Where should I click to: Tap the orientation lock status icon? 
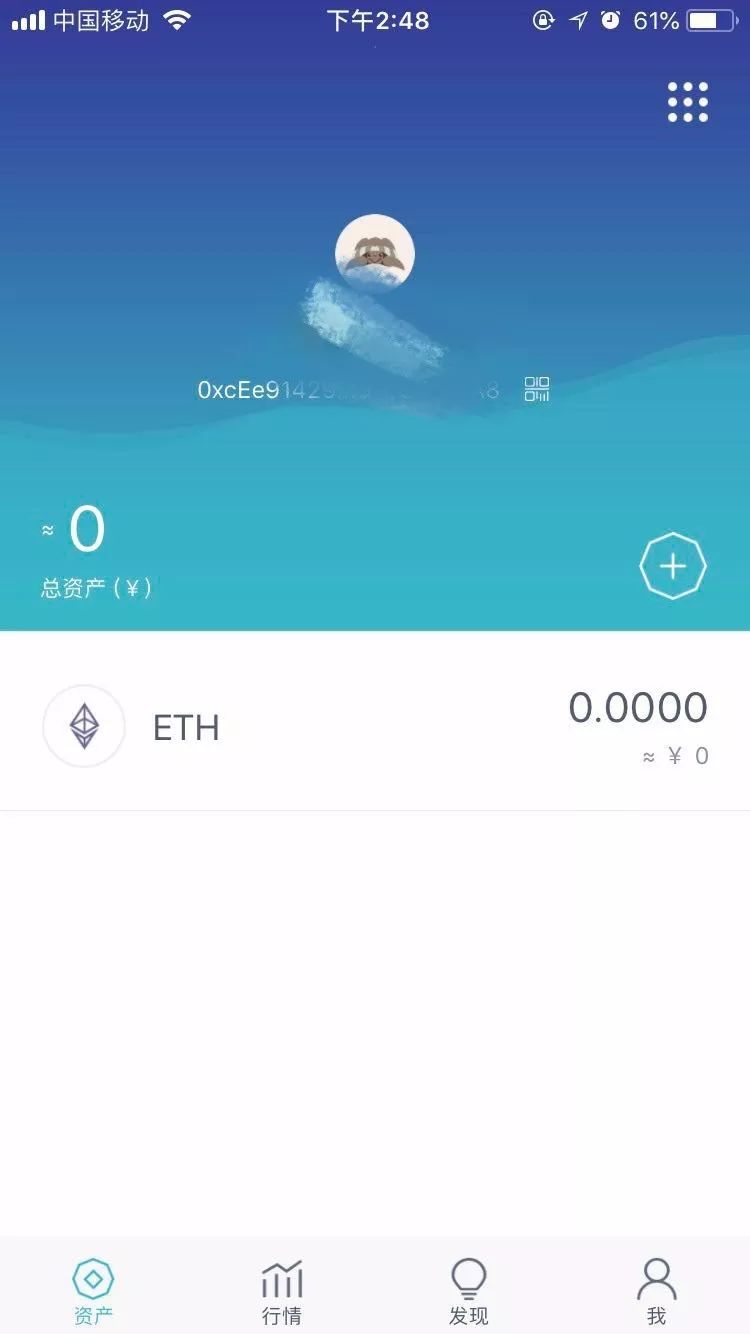[541, 19]
